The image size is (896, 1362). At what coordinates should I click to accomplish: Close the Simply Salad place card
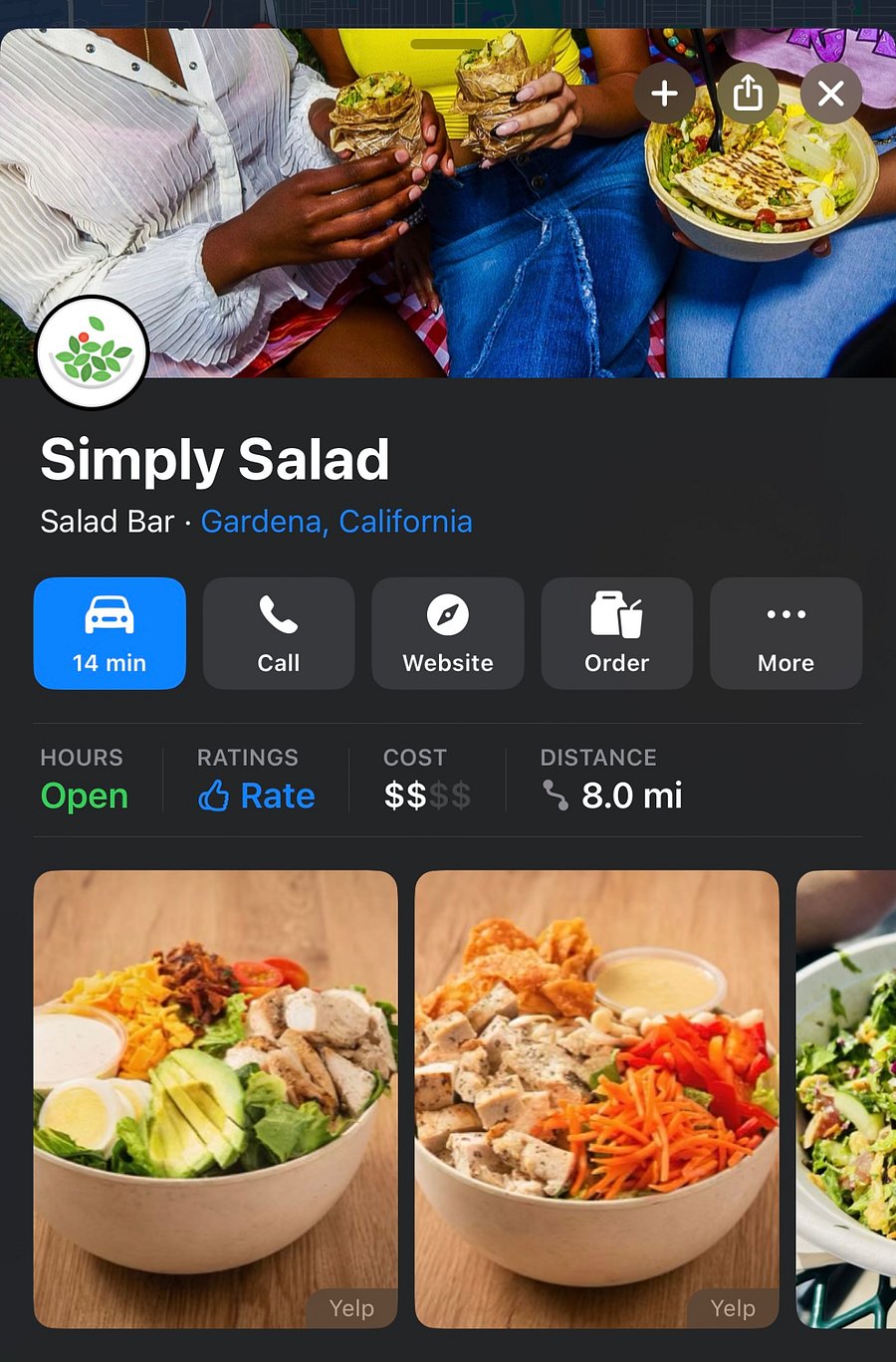pyautogui.click(x=831, y=94)
